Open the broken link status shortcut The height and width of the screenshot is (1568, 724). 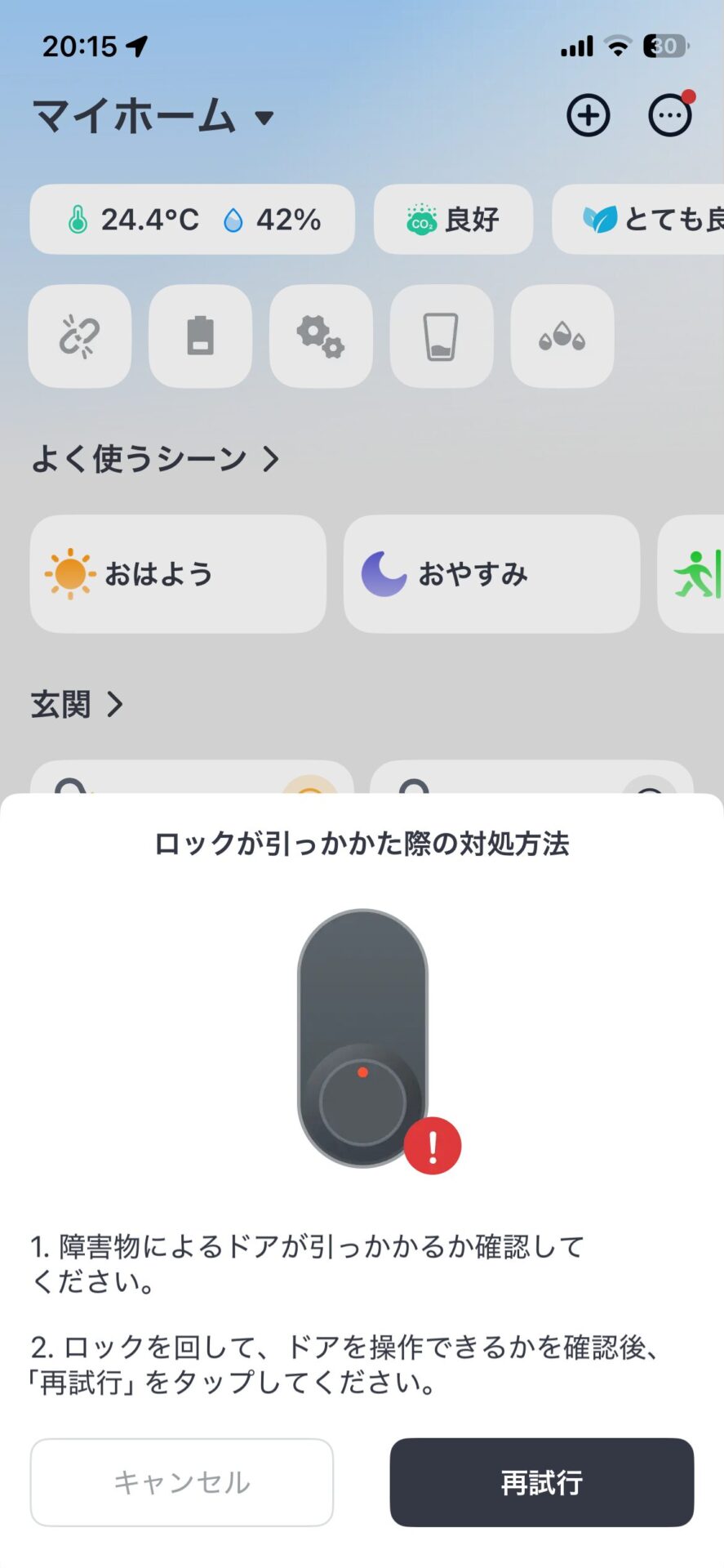80,336
